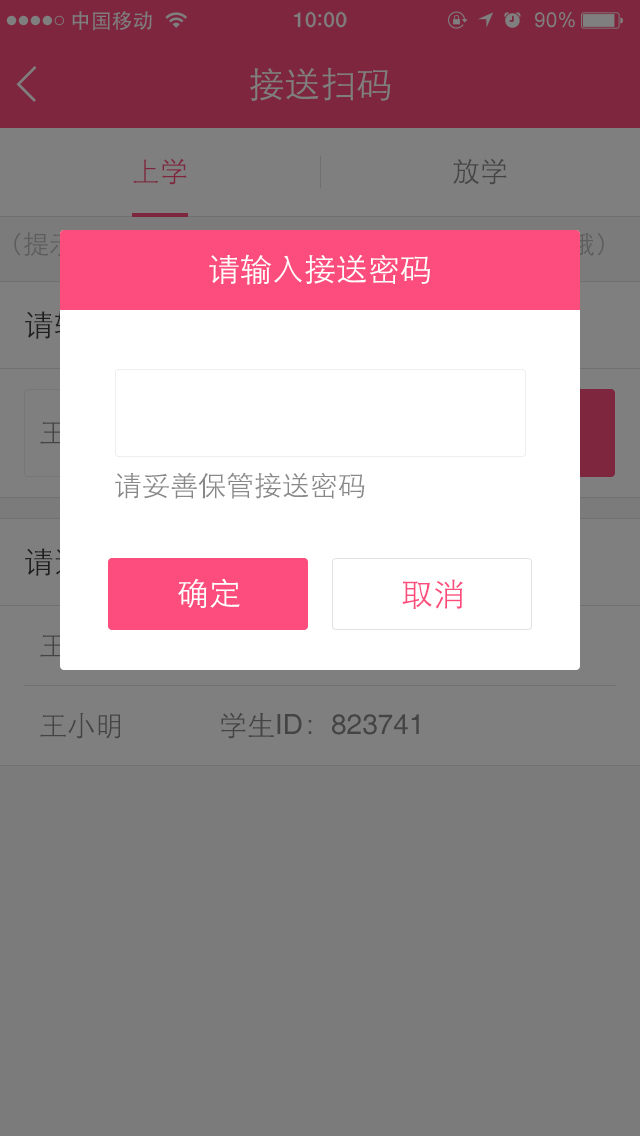Image resolution: width=640 pixels, height=1136 pixels.
Task: Confirm with the 确定 button
Action: tap(208, 594)
